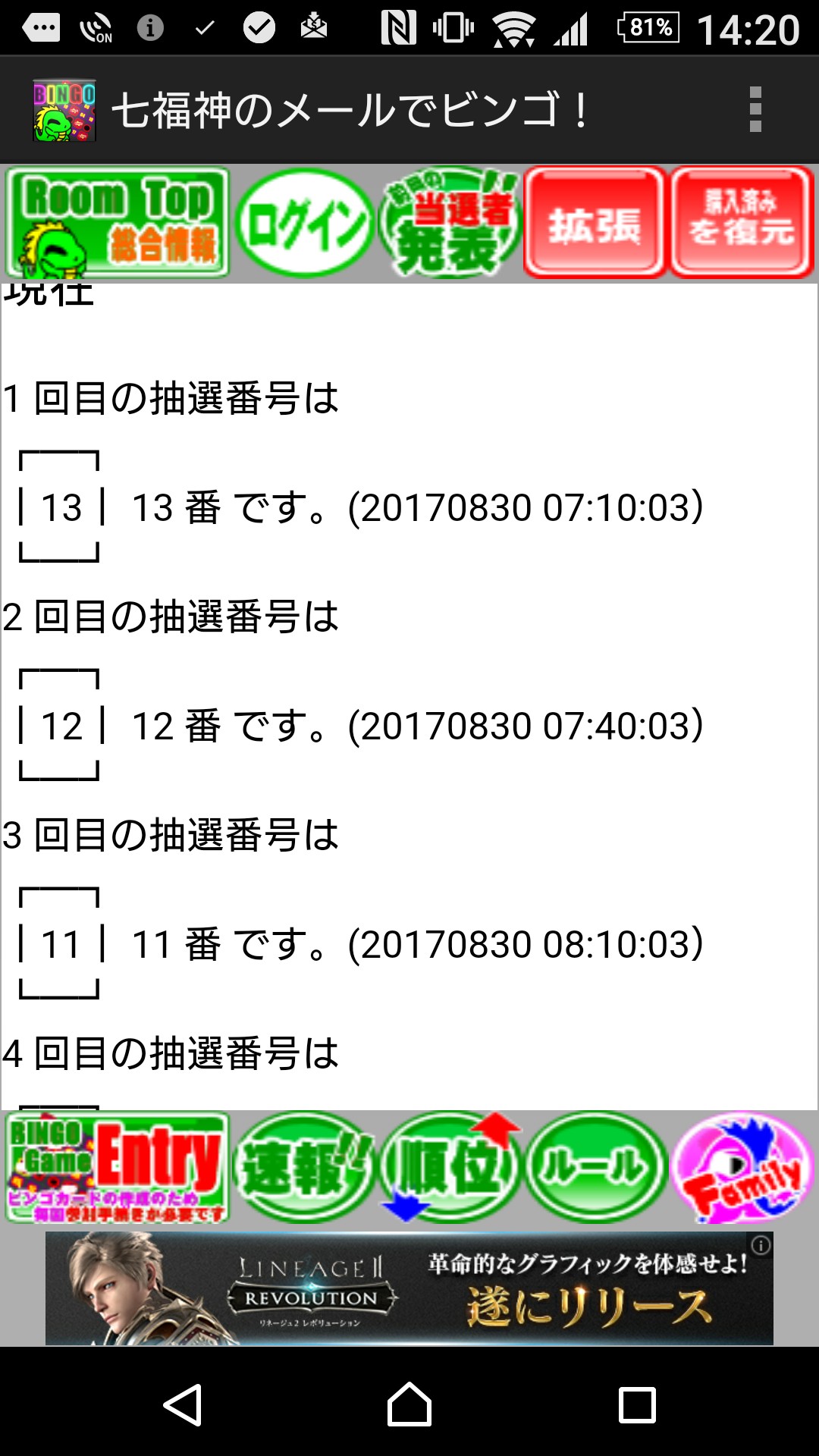Check the 速報 news flash
Screen dimensions: 819x1456
pos(305,1167)
